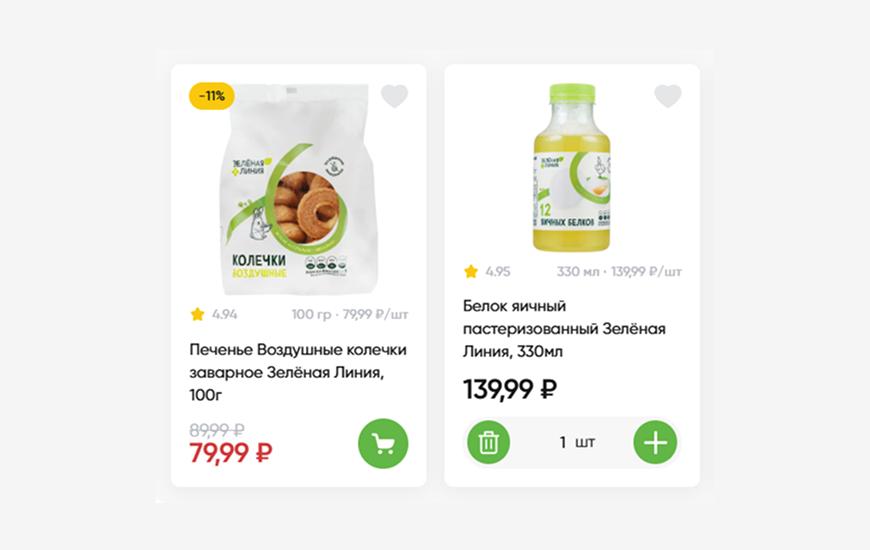Favorite the Белок яичный пастеризованный product
The image size is (870, 550).
(x=668, y=96)
